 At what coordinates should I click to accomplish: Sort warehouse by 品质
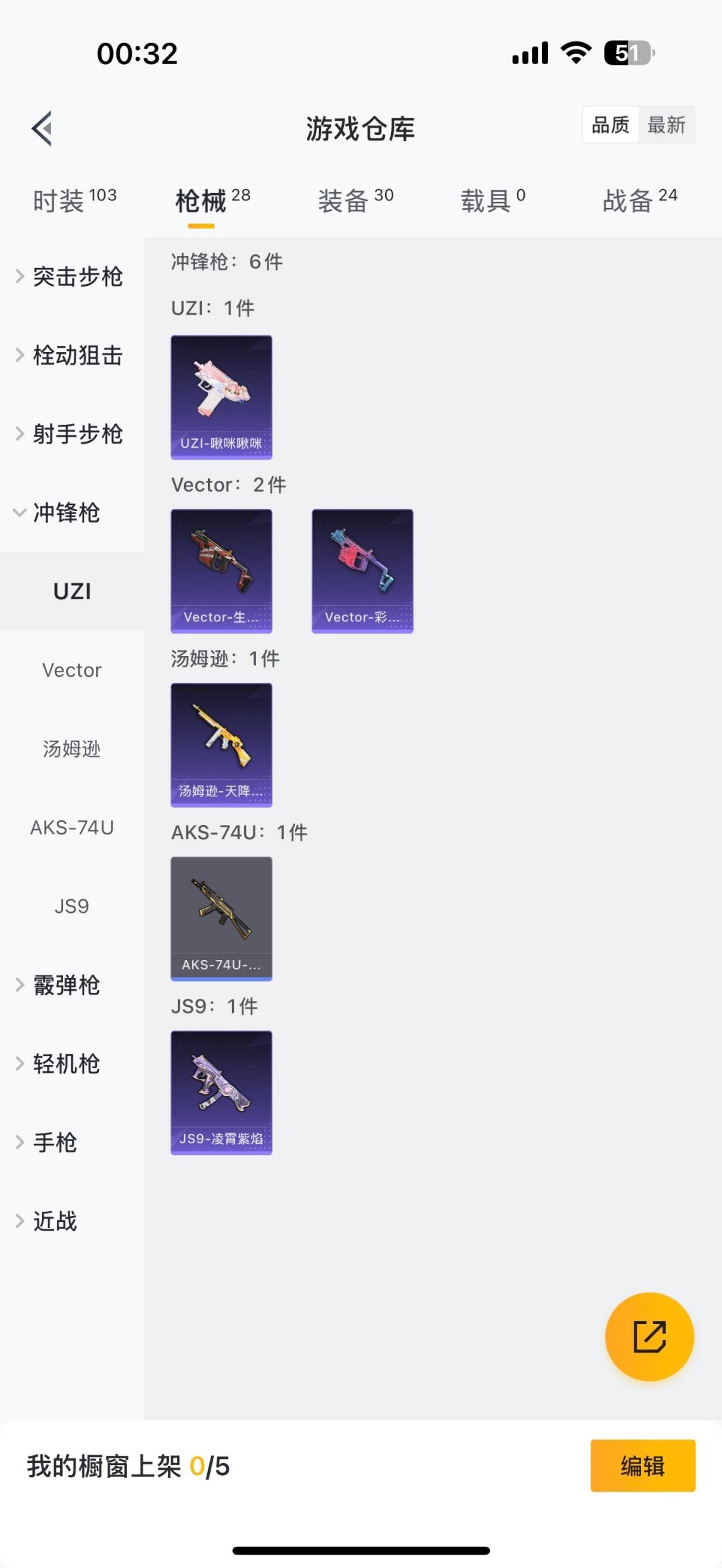[x=610, y=125]
